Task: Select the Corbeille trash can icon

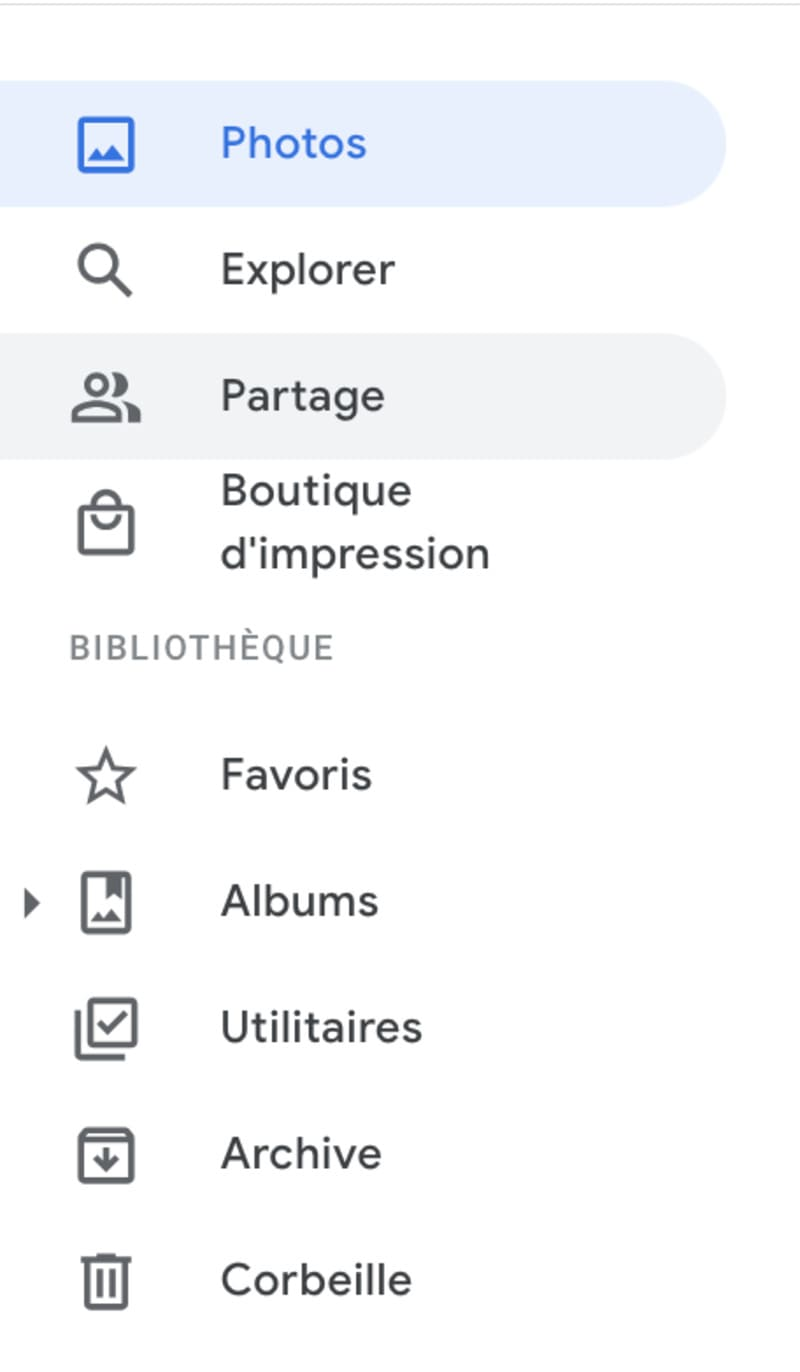Action: [x=103, y=1279]
